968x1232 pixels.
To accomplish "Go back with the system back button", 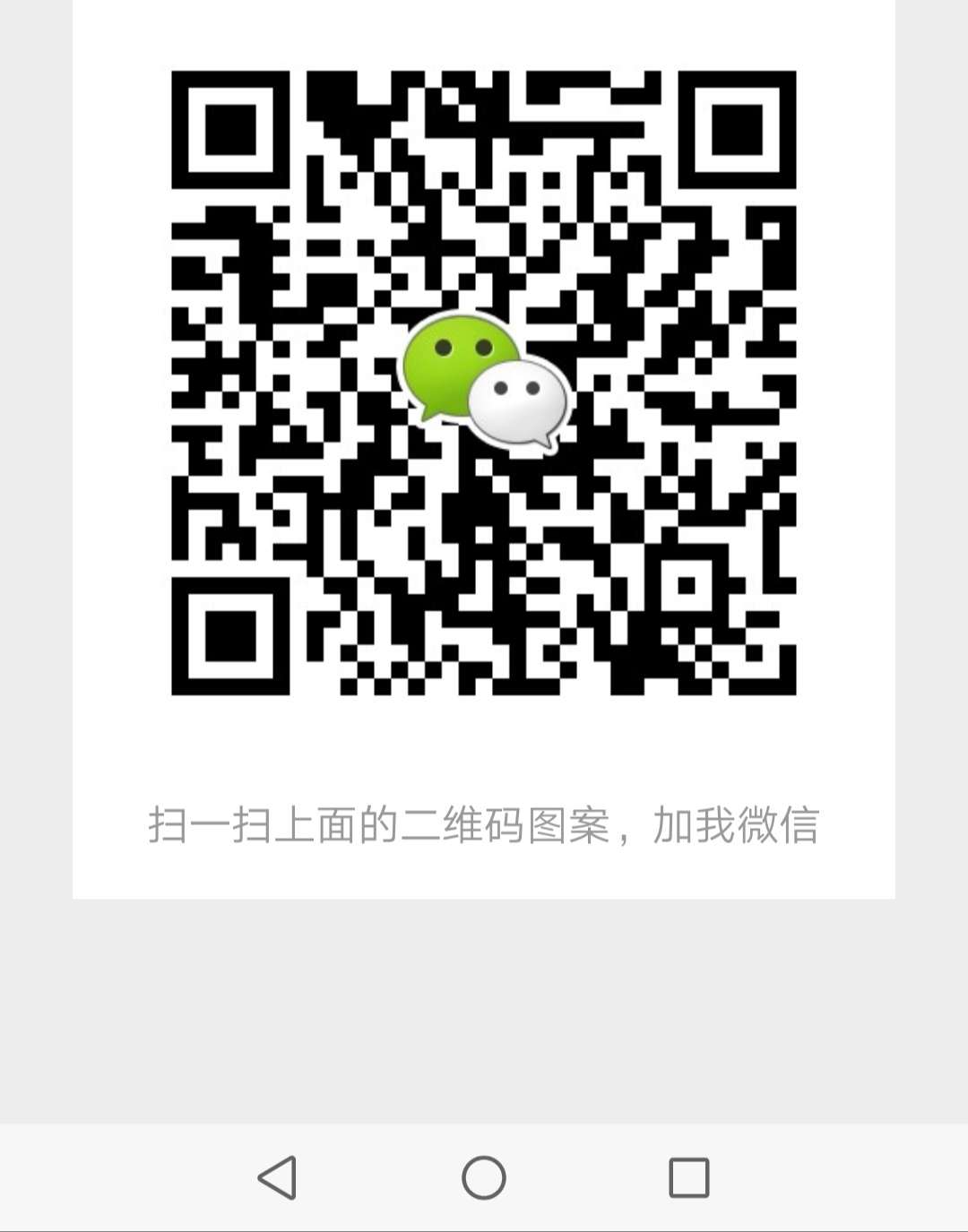I will (278, 1177).
